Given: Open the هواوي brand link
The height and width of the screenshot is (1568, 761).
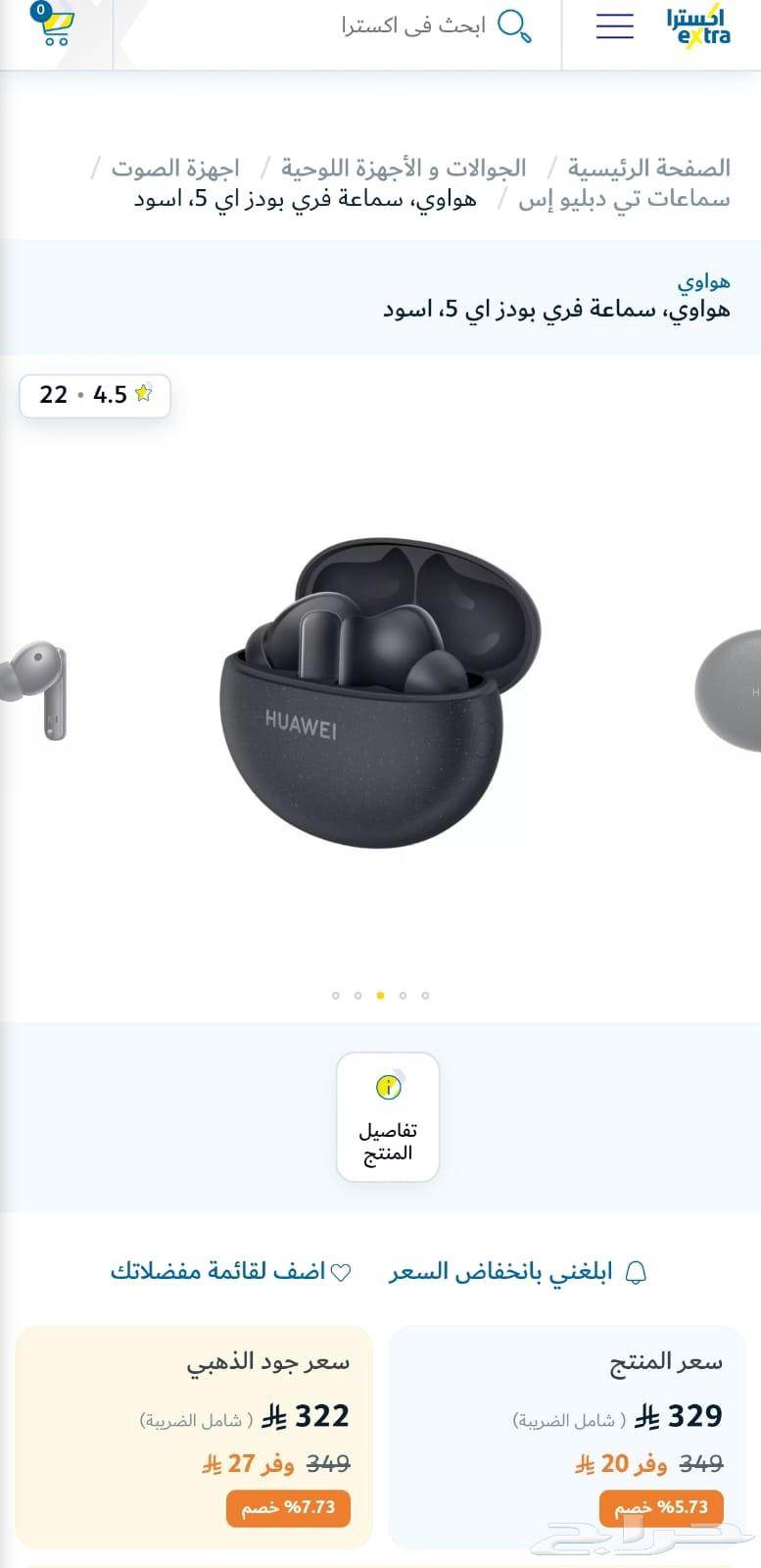Looking at the screenshot, I should (x=703, y=282).
